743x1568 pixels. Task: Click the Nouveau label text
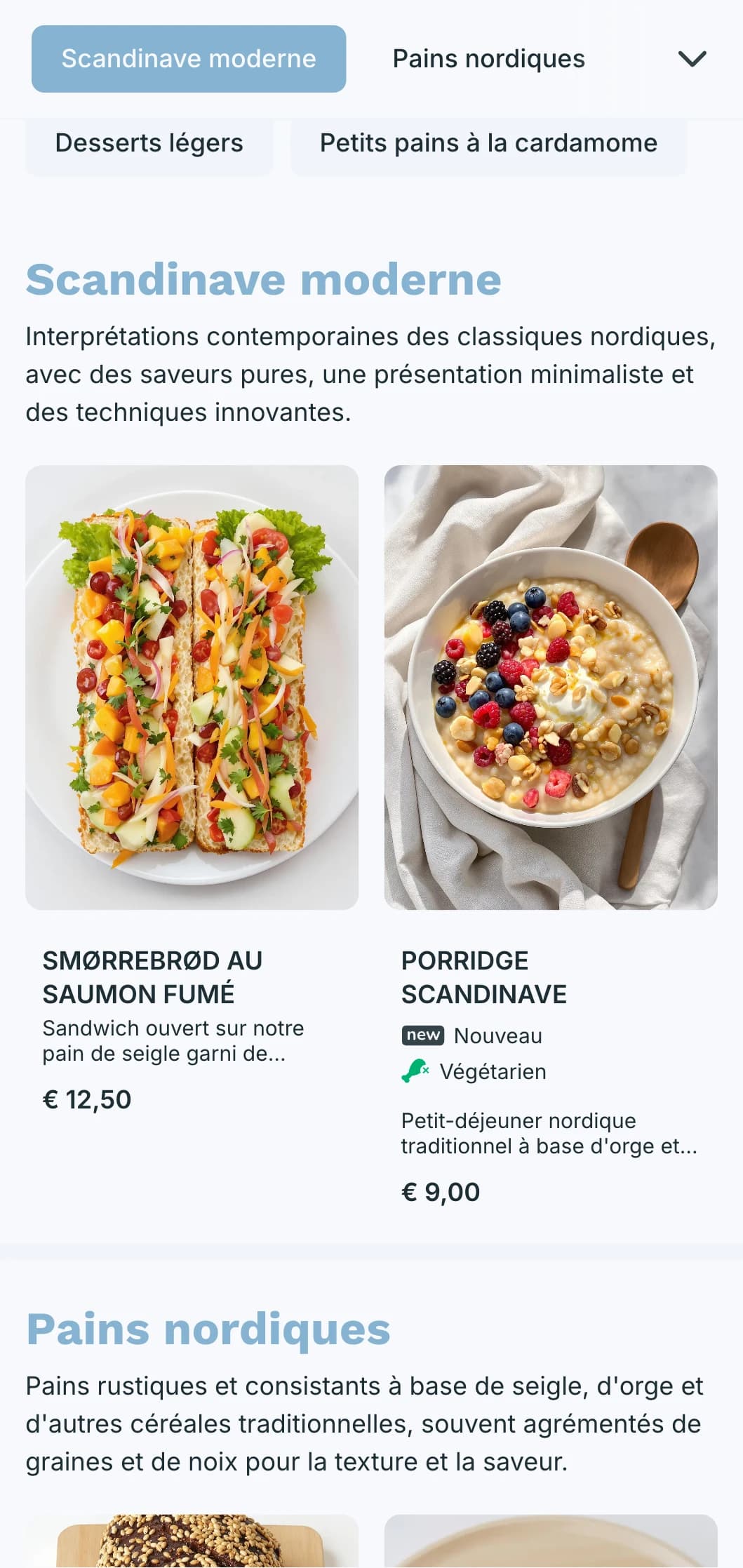pos(498,1035)
